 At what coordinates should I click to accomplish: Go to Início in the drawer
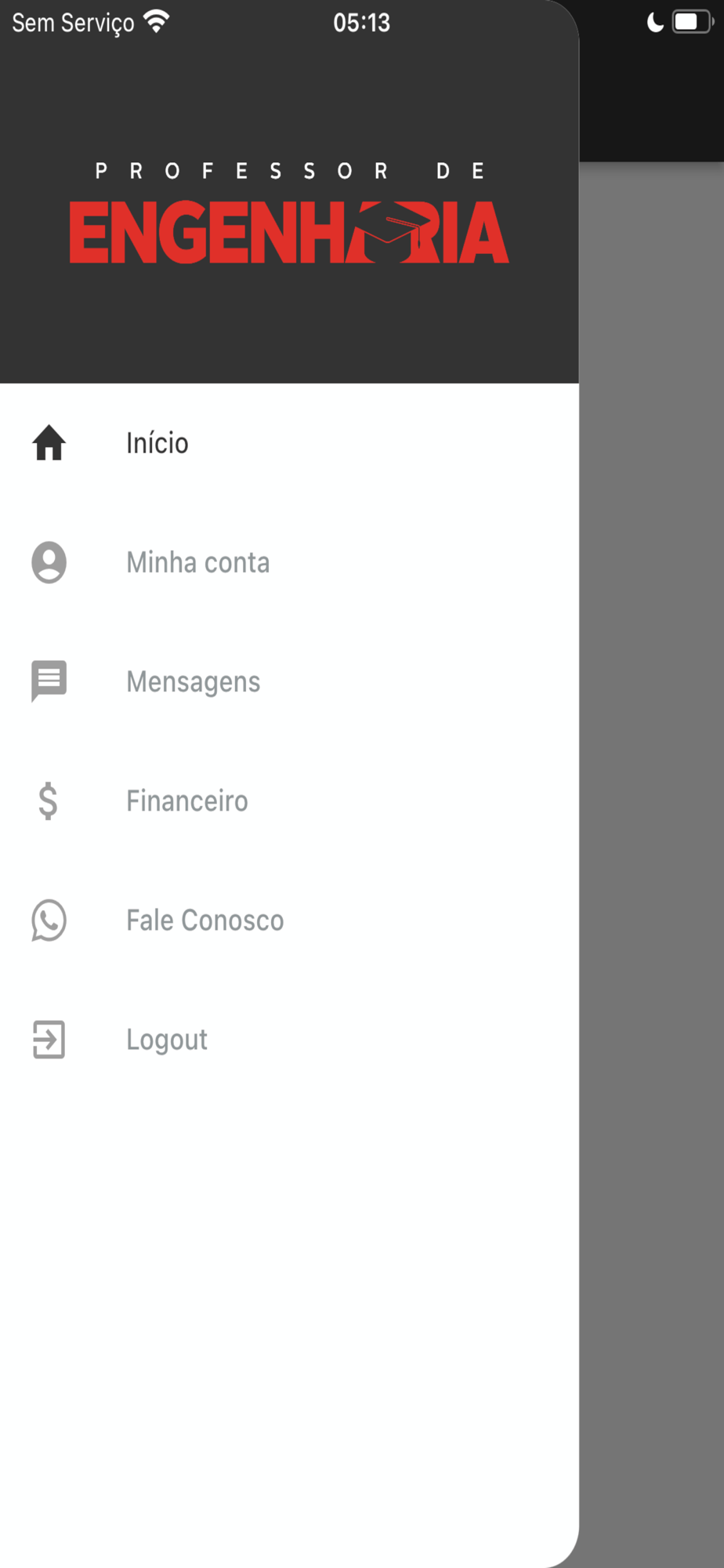tap(157, 444)
